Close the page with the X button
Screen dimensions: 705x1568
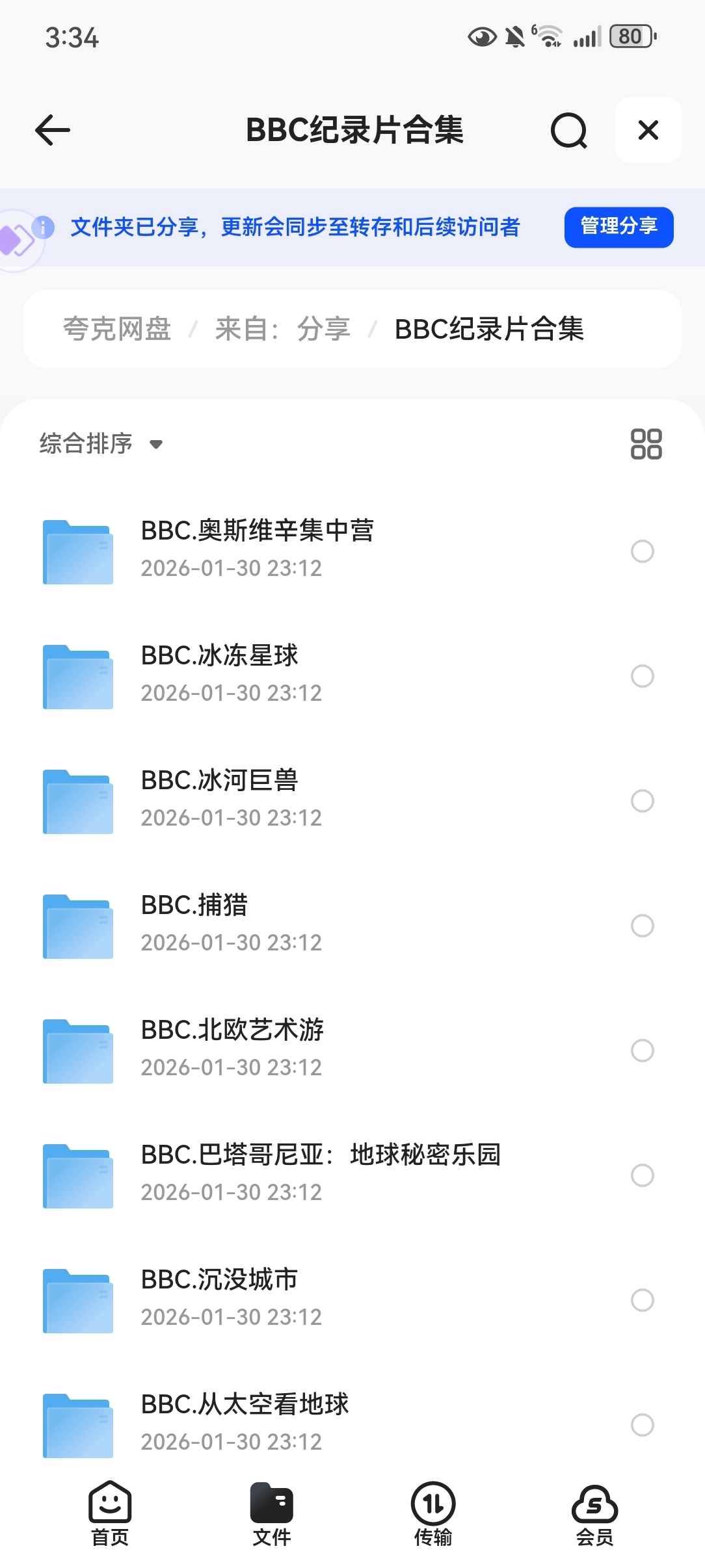tap(648, 130)
